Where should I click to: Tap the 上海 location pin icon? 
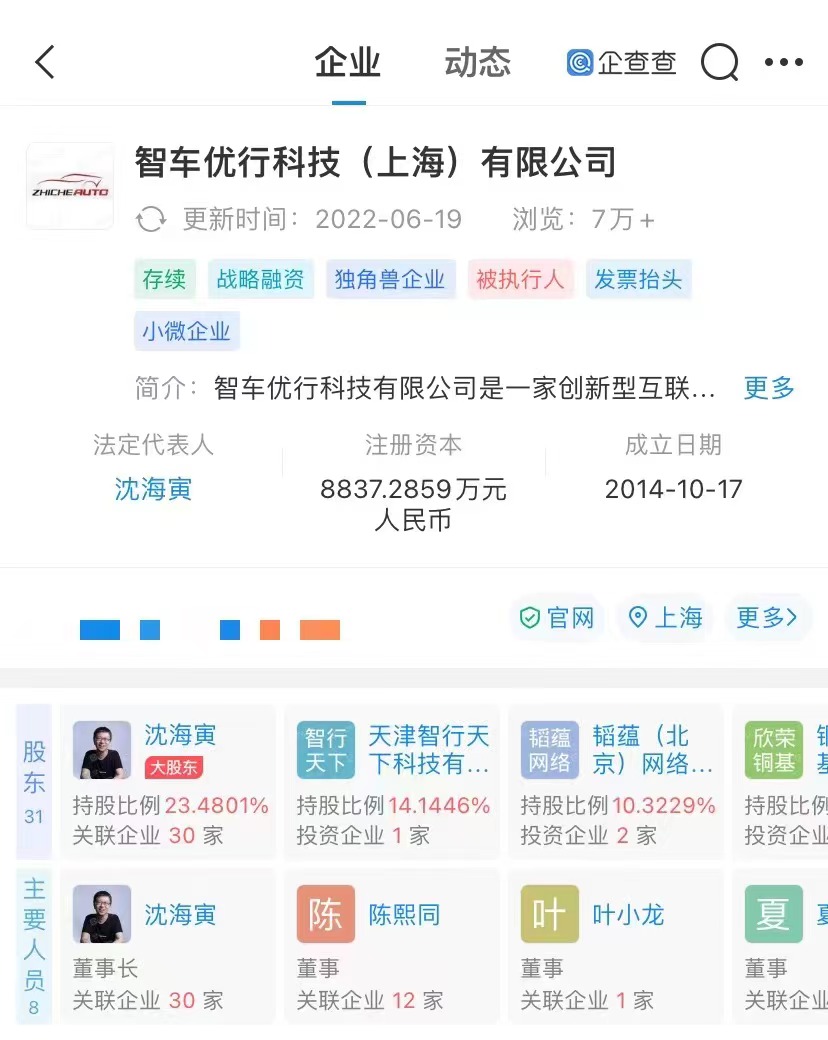(x=665, y=618)
